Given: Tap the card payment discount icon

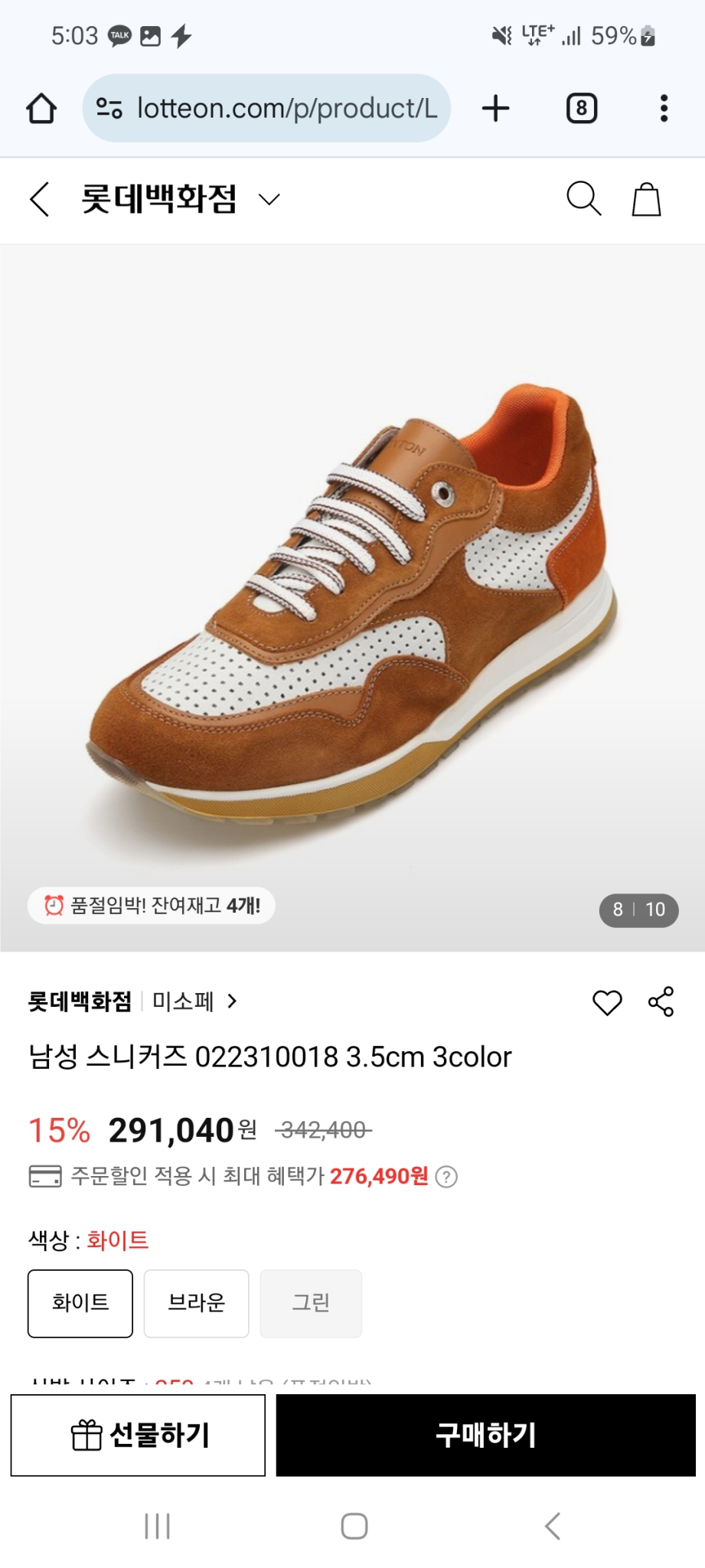Looking at the screenshot, I should (x=46, y=1175).
